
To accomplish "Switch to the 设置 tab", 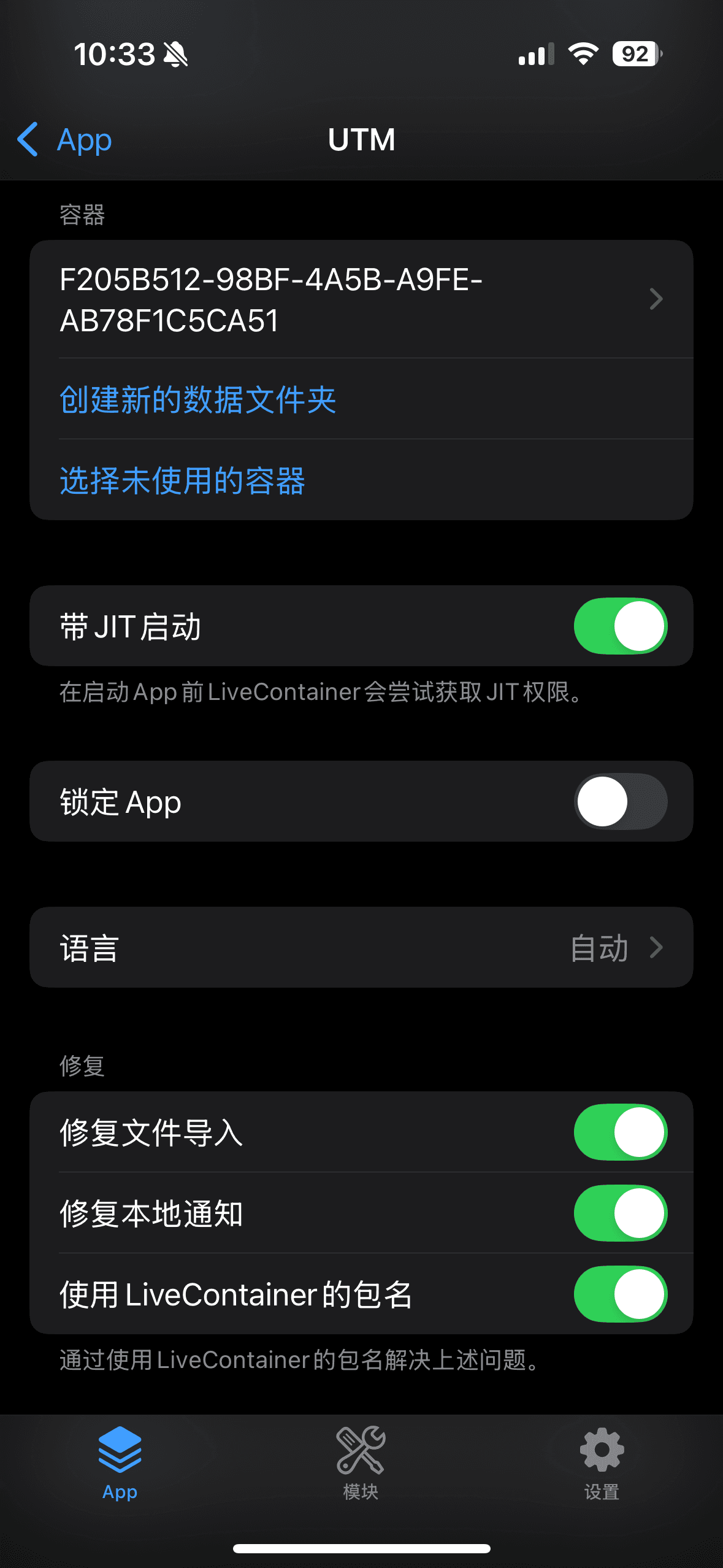I will click(x=602, y=1463).
